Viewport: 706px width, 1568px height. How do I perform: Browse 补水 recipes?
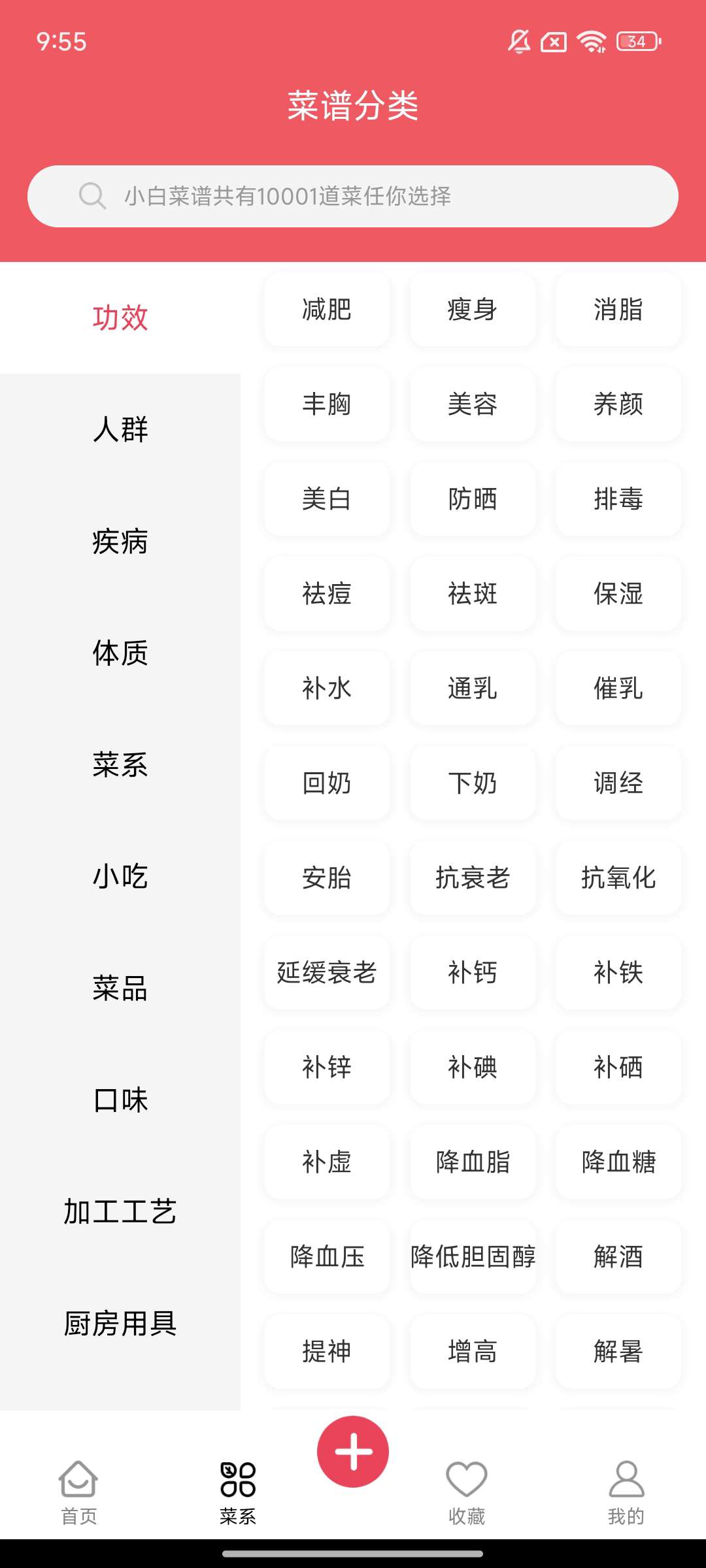[x=327, y=689]
